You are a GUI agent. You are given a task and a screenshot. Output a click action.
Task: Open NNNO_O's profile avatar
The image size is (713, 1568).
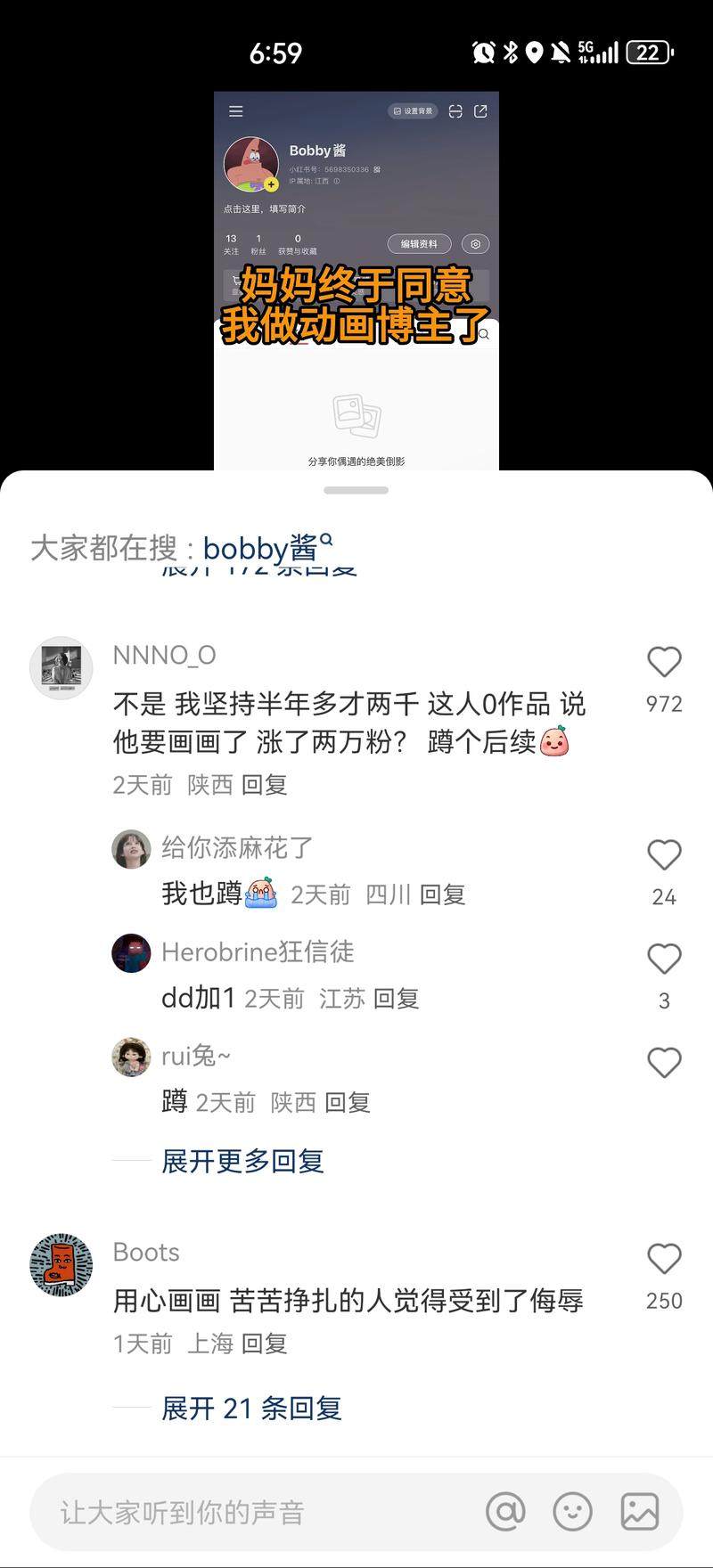[x=61, y=667]
